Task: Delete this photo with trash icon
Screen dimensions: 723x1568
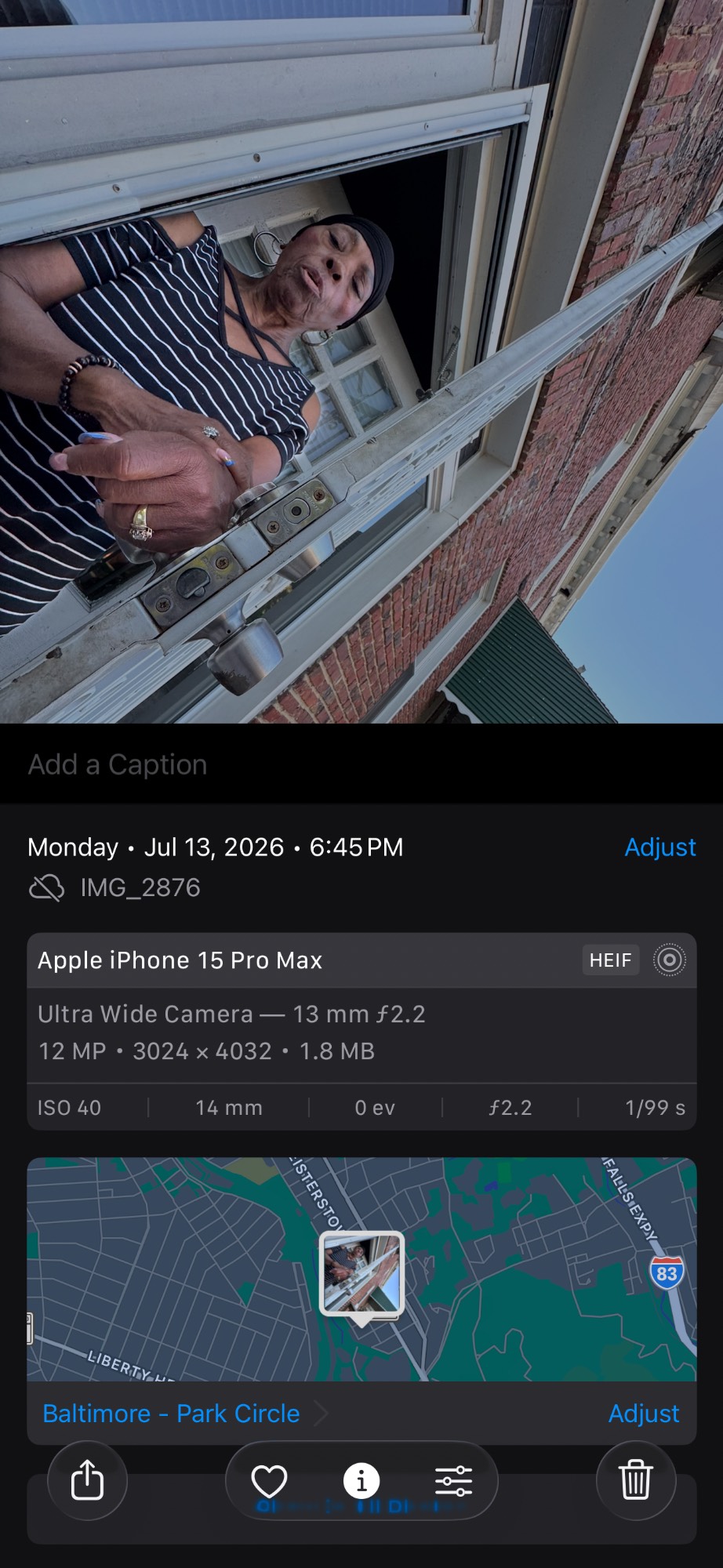Action: [636, 1480]
